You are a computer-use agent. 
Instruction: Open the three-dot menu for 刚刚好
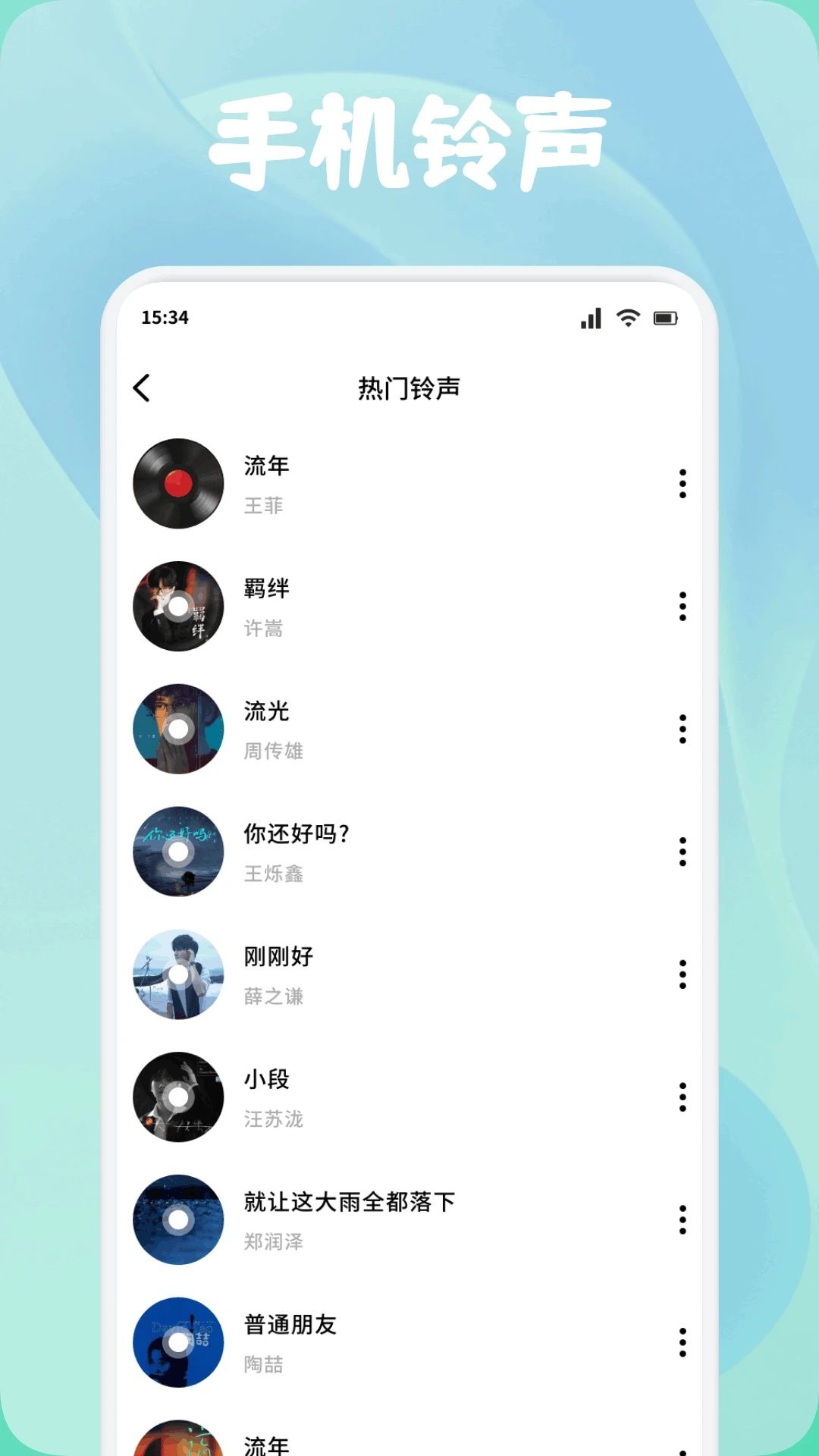click(683, 975)
